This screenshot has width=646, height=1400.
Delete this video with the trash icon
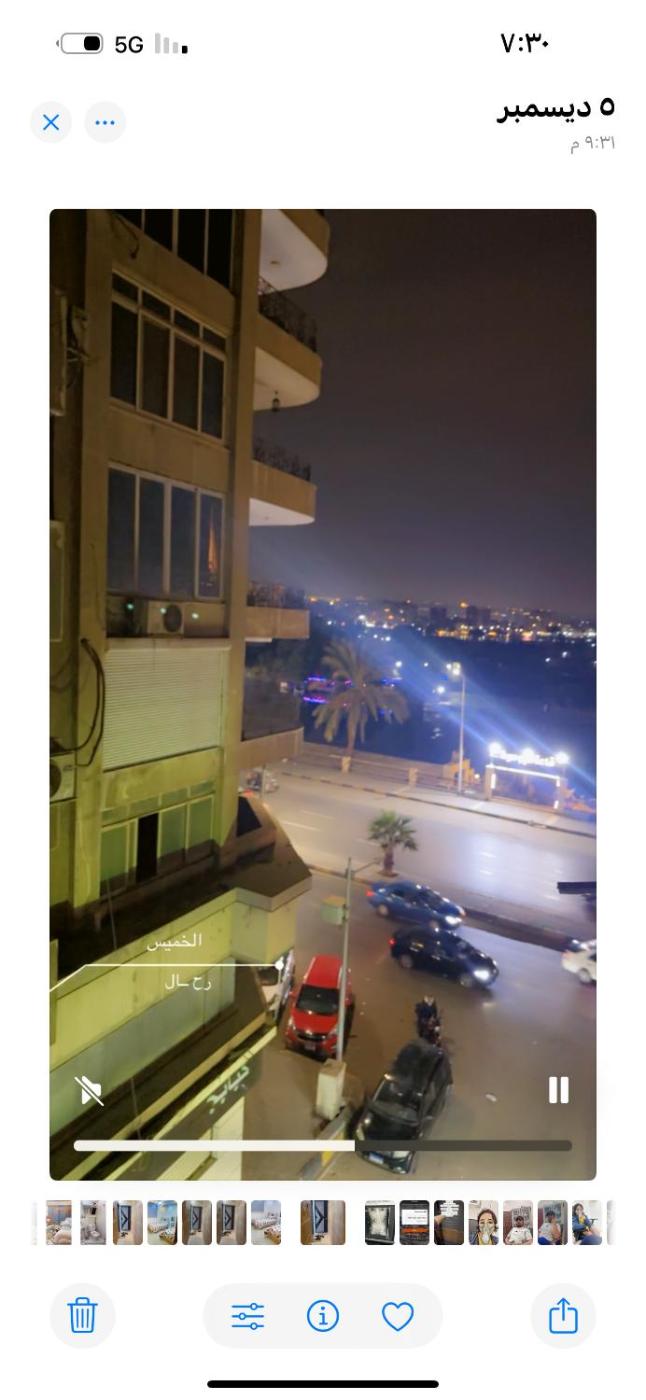click(83, 1316)
